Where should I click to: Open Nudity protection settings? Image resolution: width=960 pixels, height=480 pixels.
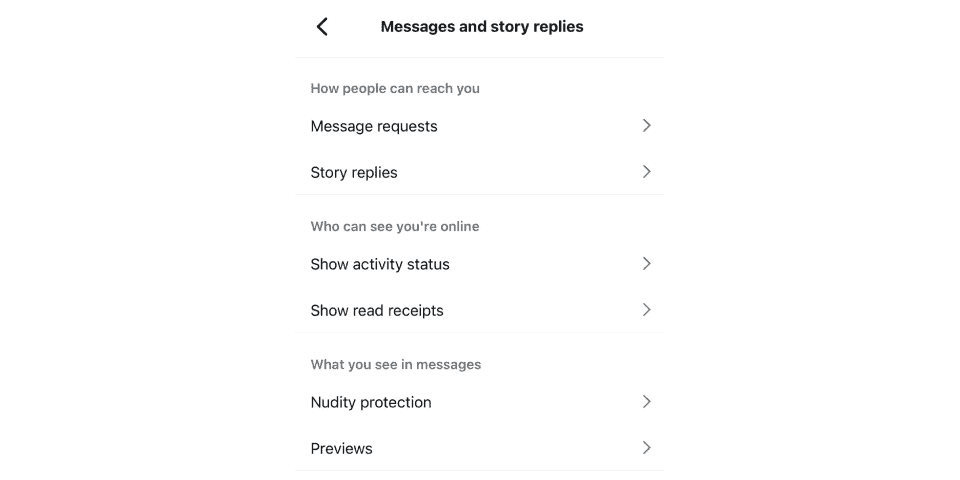[x=480, y=402]
